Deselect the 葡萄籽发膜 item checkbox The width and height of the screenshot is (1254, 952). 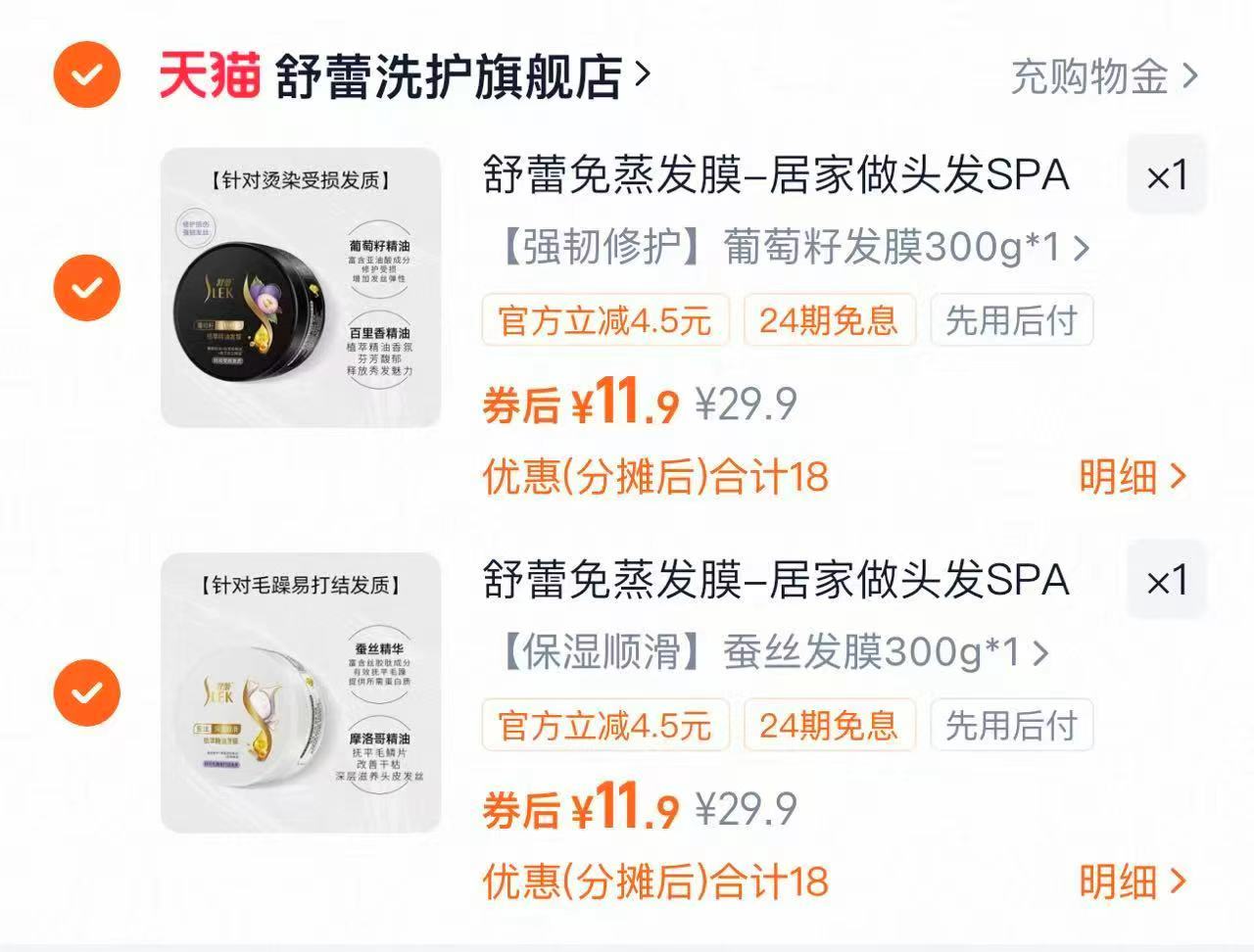[86, 288]
